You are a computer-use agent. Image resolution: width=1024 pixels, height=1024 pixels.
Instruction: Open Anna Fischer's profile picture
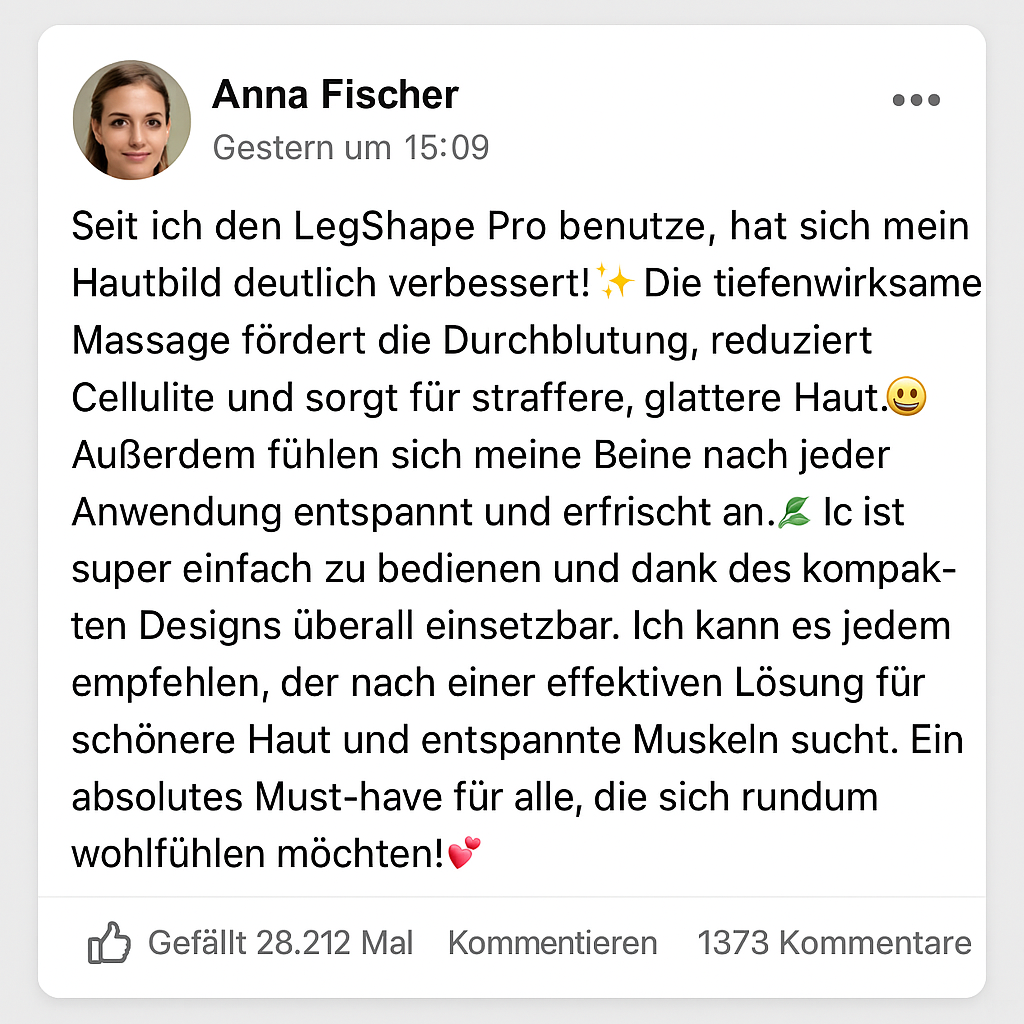pyautogui.click(x=132, y=120)
